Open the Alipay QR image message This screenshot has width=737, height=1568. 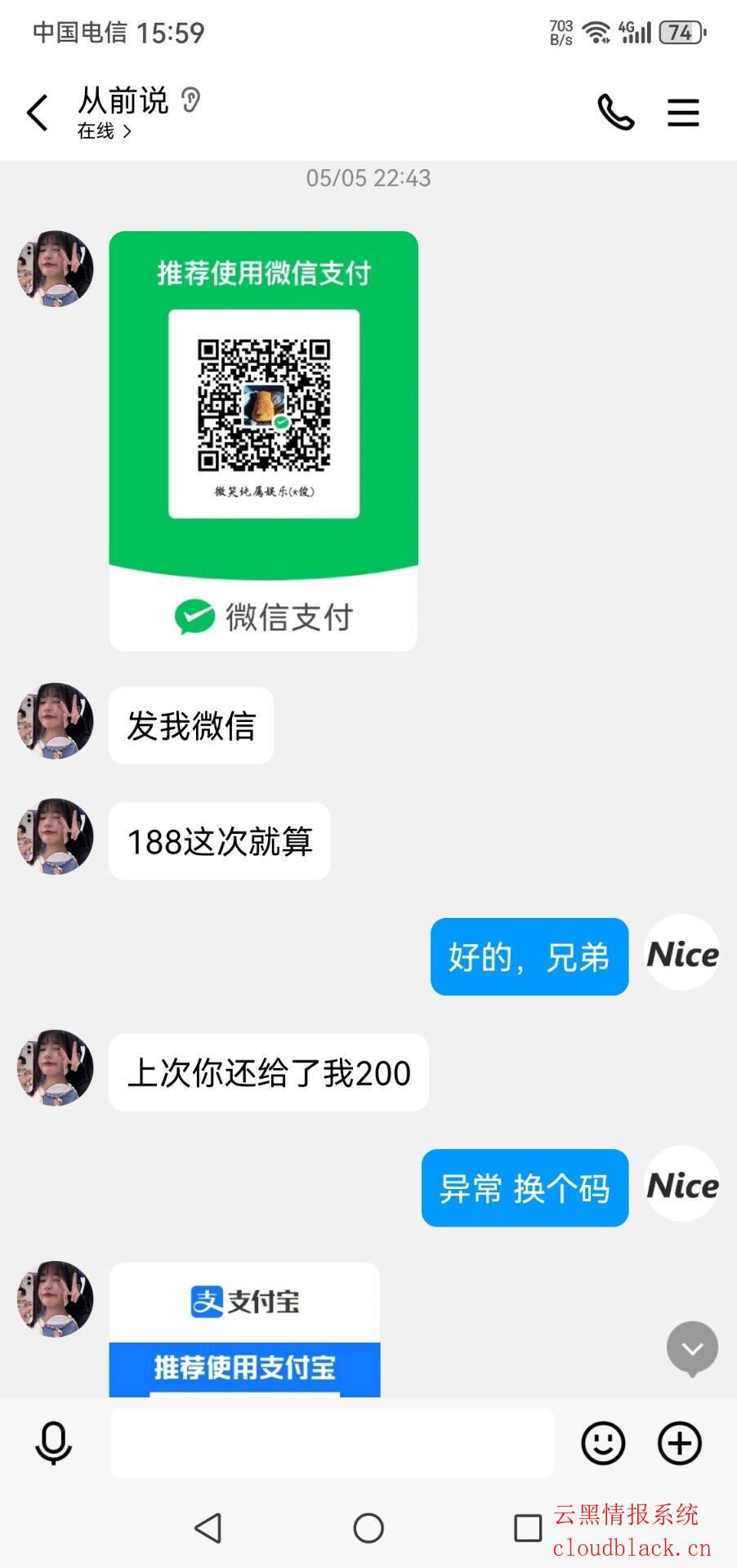click(x=244, y=1329)
